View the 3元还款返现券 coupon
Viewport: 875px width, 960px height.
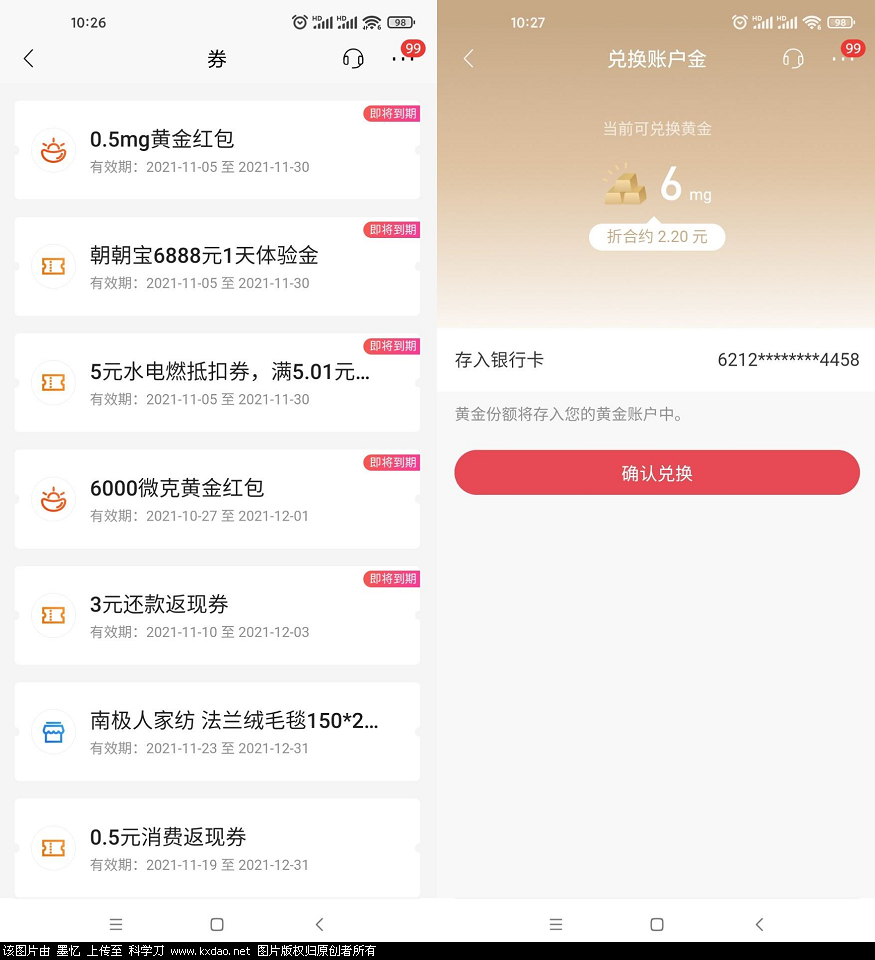pyautogui.click(x=217, y=615)
